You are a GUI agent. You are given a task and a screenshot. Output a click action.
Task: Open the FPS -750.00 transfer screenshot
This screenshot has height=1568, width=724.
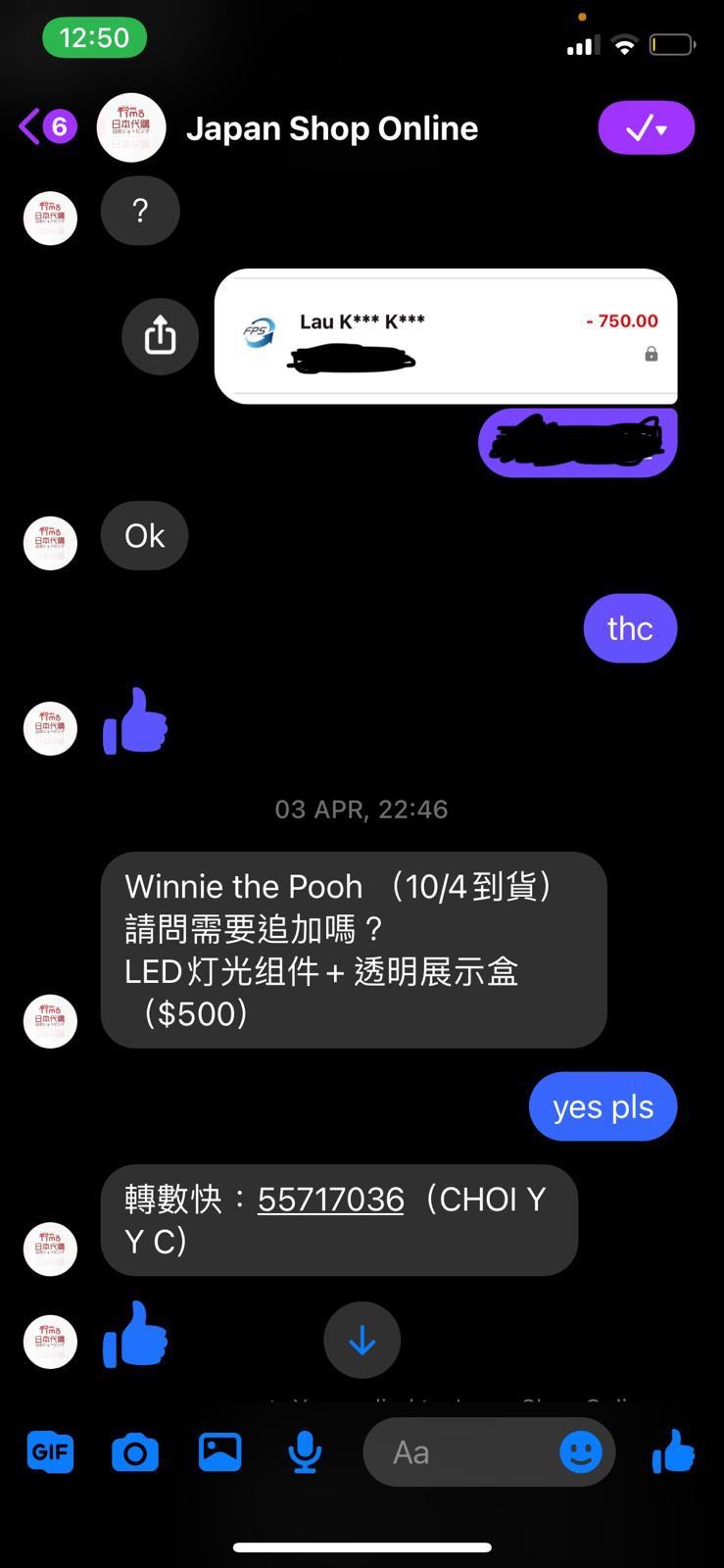[x=446, y=336]
